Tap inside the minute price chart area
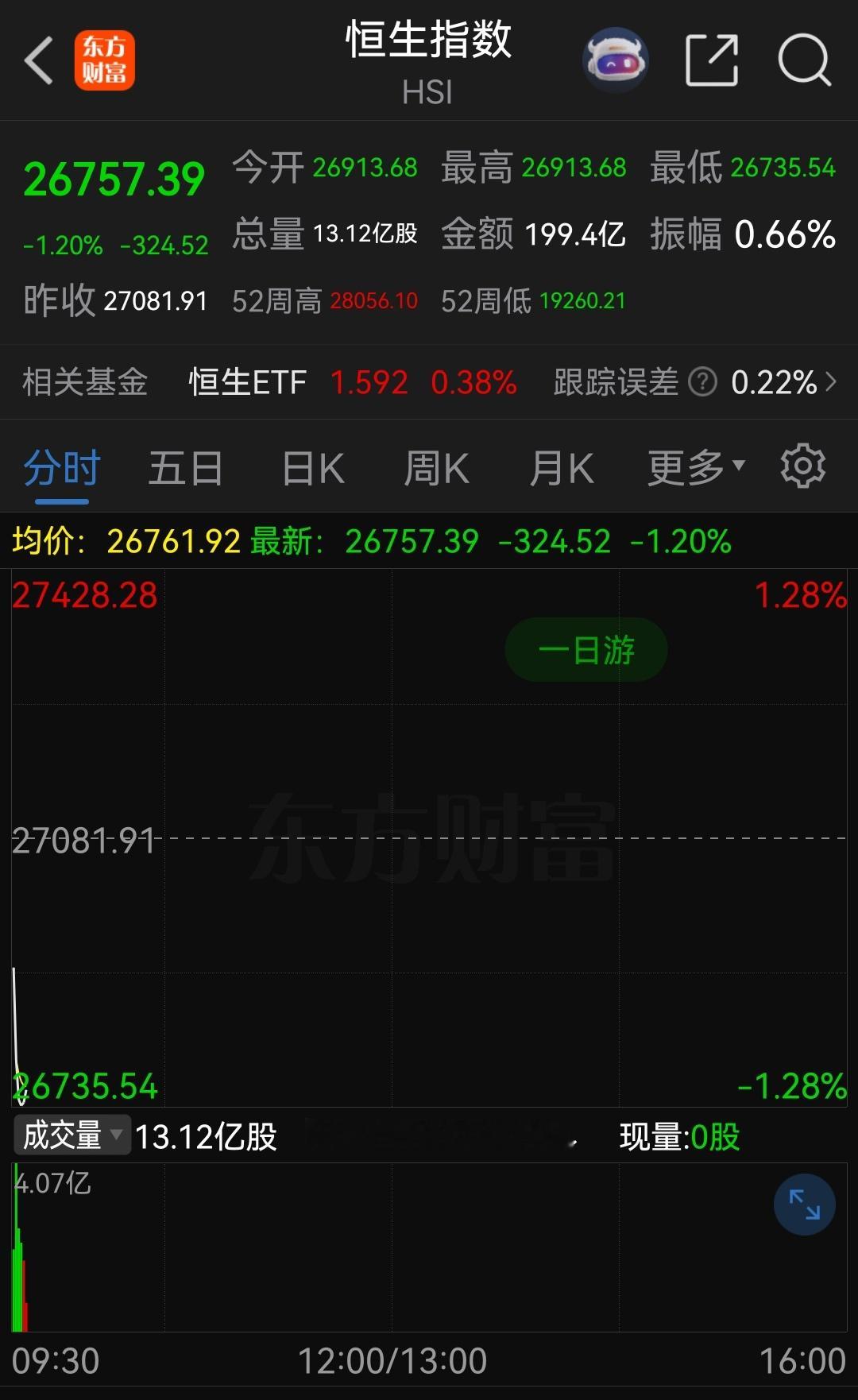The width and height of the screenshot is (858, 1400). (429, 834)
